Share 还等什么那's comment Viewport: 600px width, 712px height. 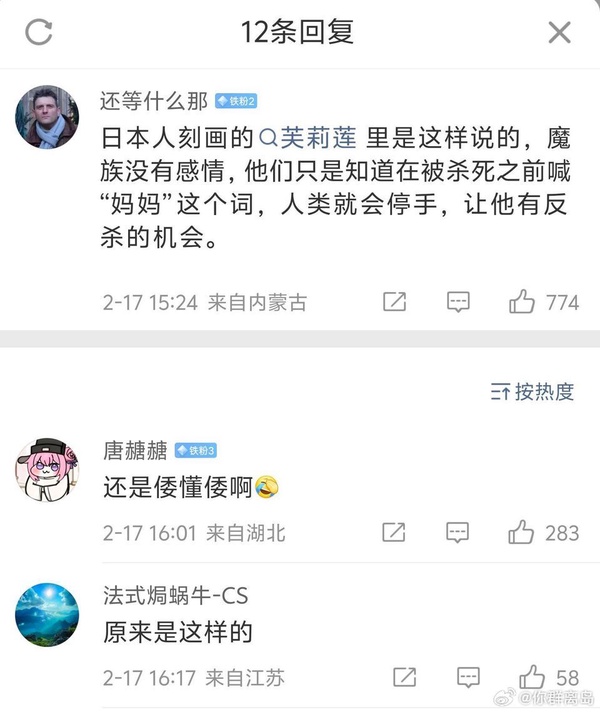click(x=395, y=301)
